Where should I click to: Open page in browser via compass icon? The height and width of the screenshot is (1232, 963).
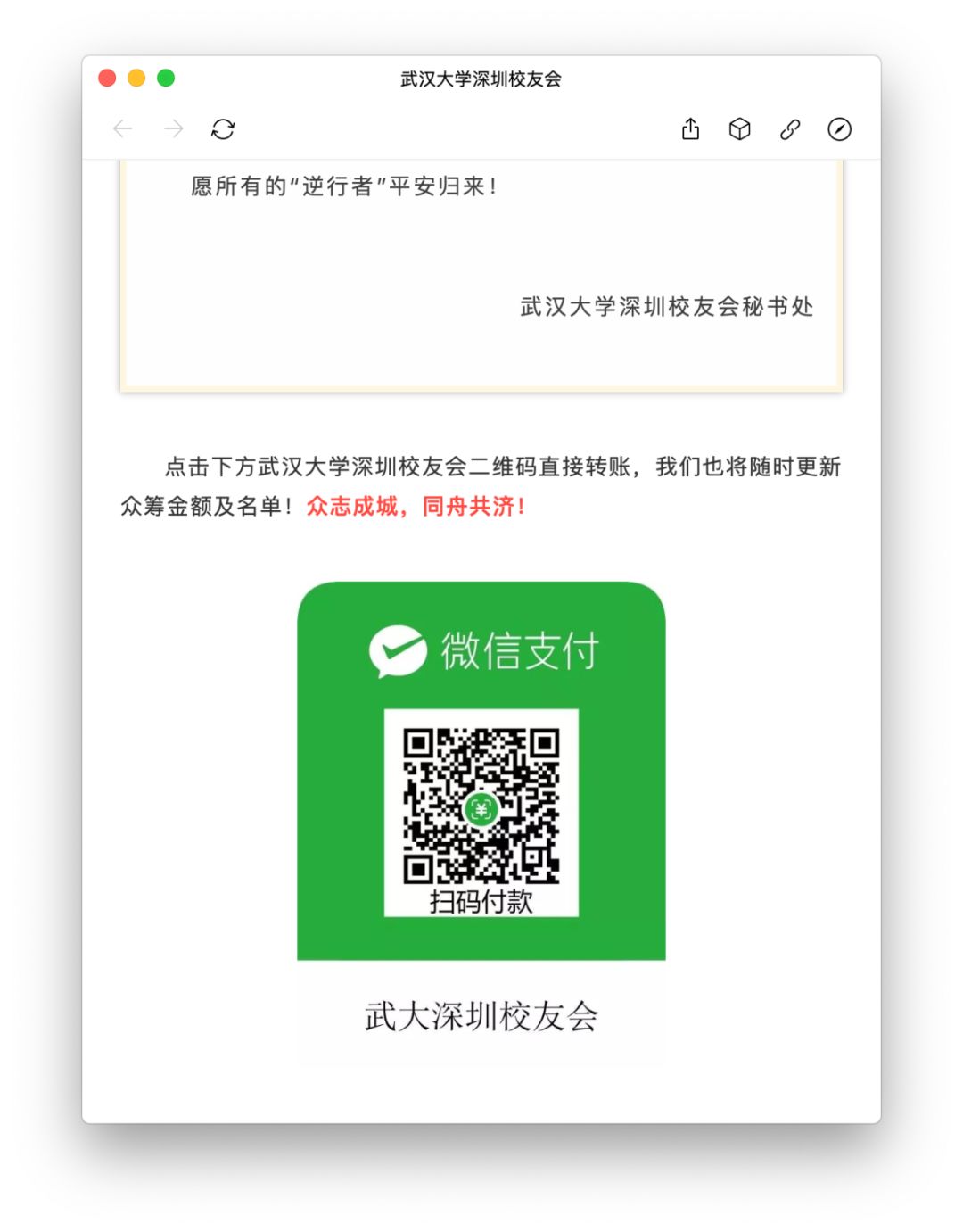[x=839, y=129]
